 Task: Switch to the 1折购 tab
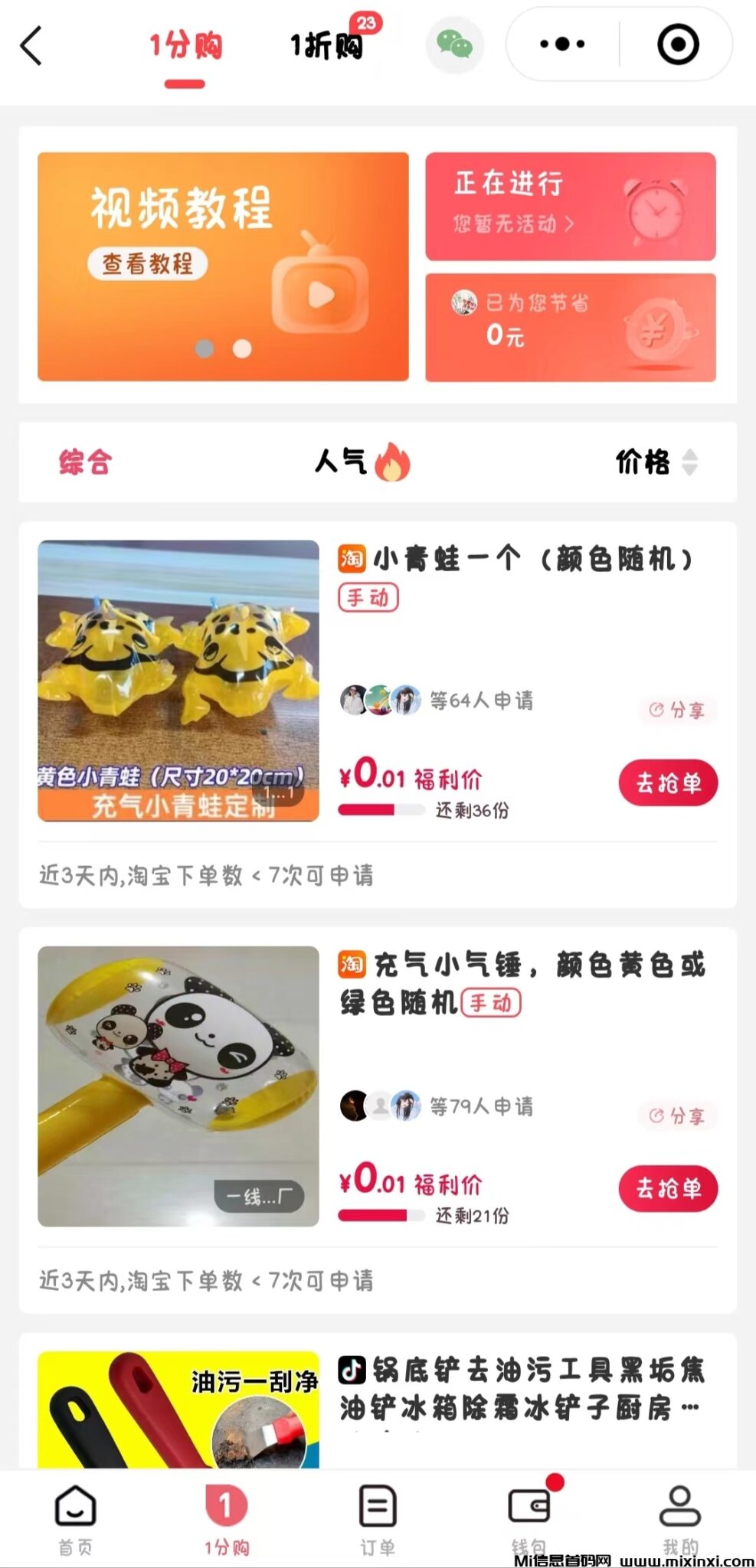pos(327,47)
